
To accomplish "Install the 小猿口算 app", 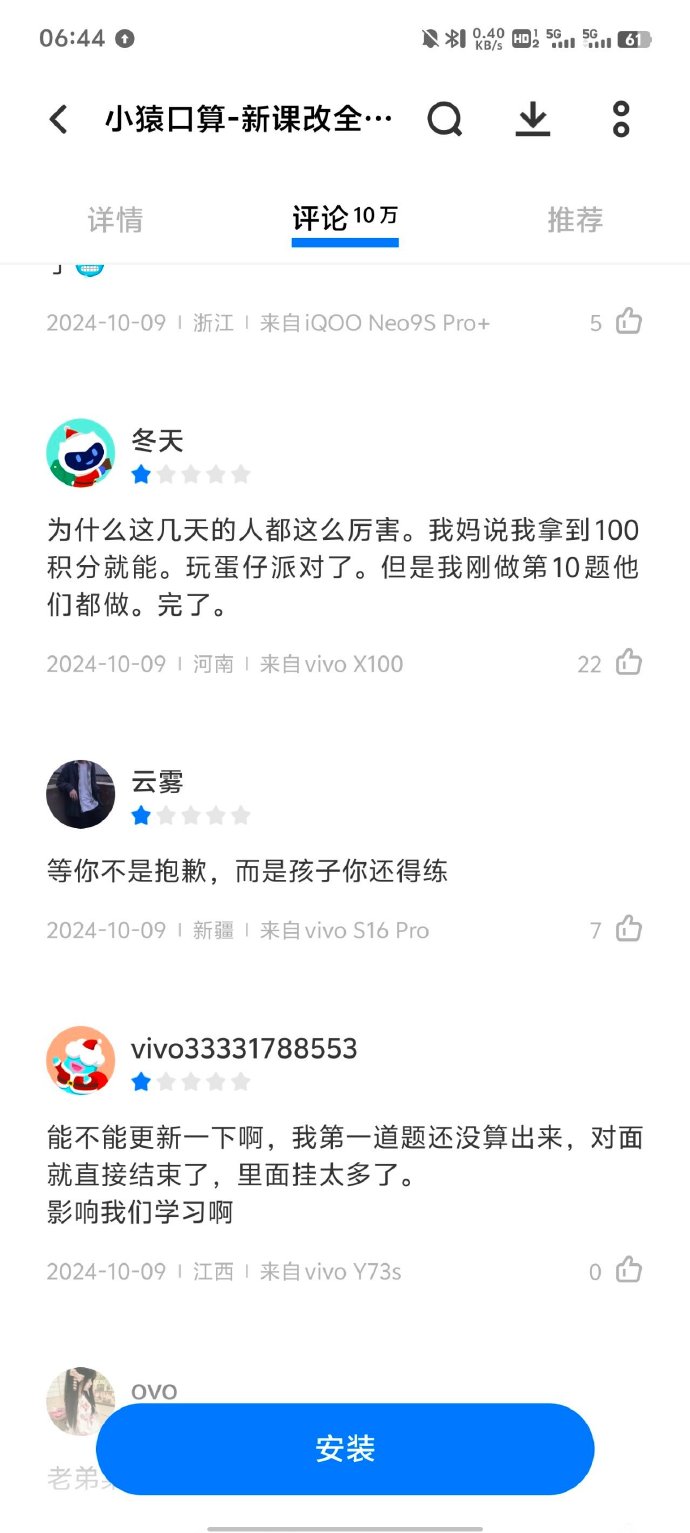I will [345, 1448].
